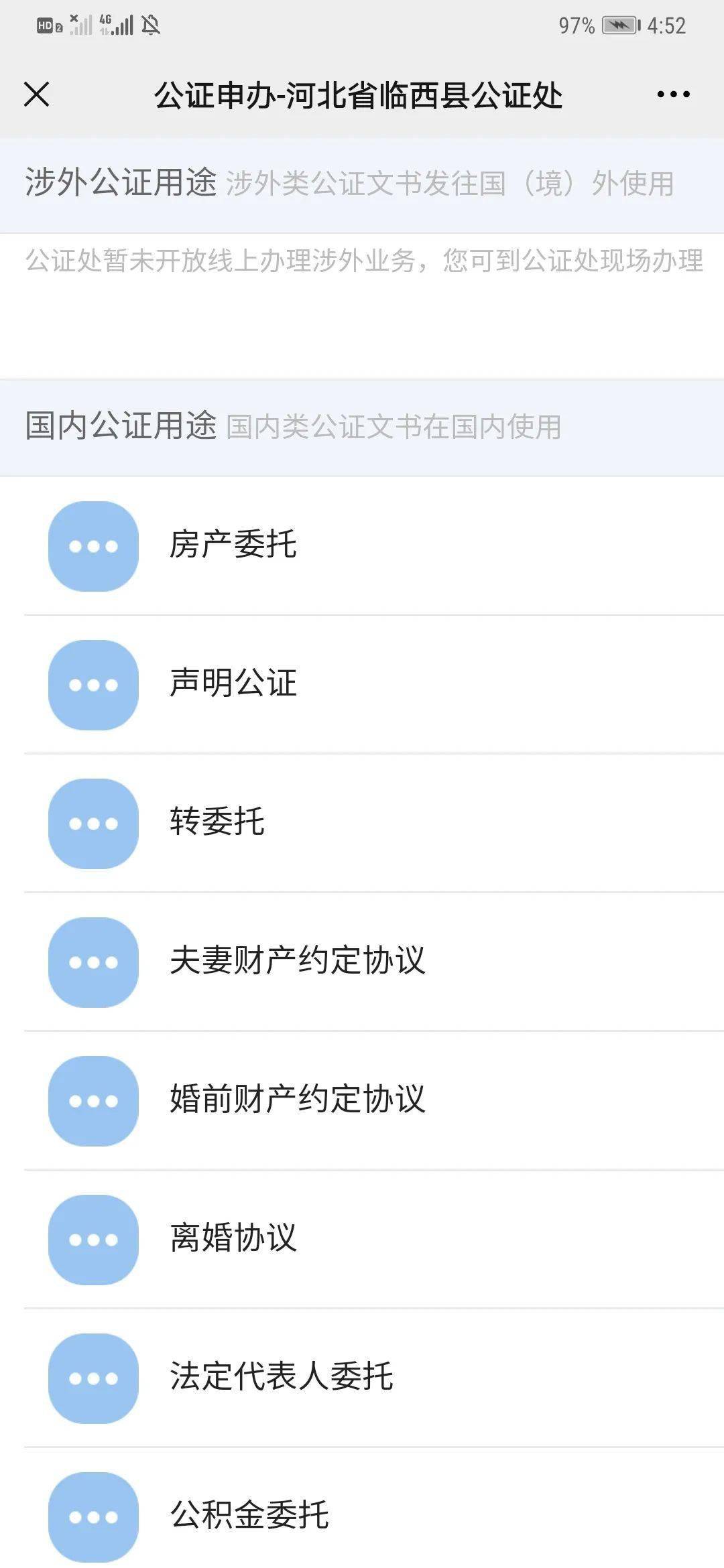The image size is (724, 1568).
Task: Open 夫妻财产约定协议
Action: (362, 962)
